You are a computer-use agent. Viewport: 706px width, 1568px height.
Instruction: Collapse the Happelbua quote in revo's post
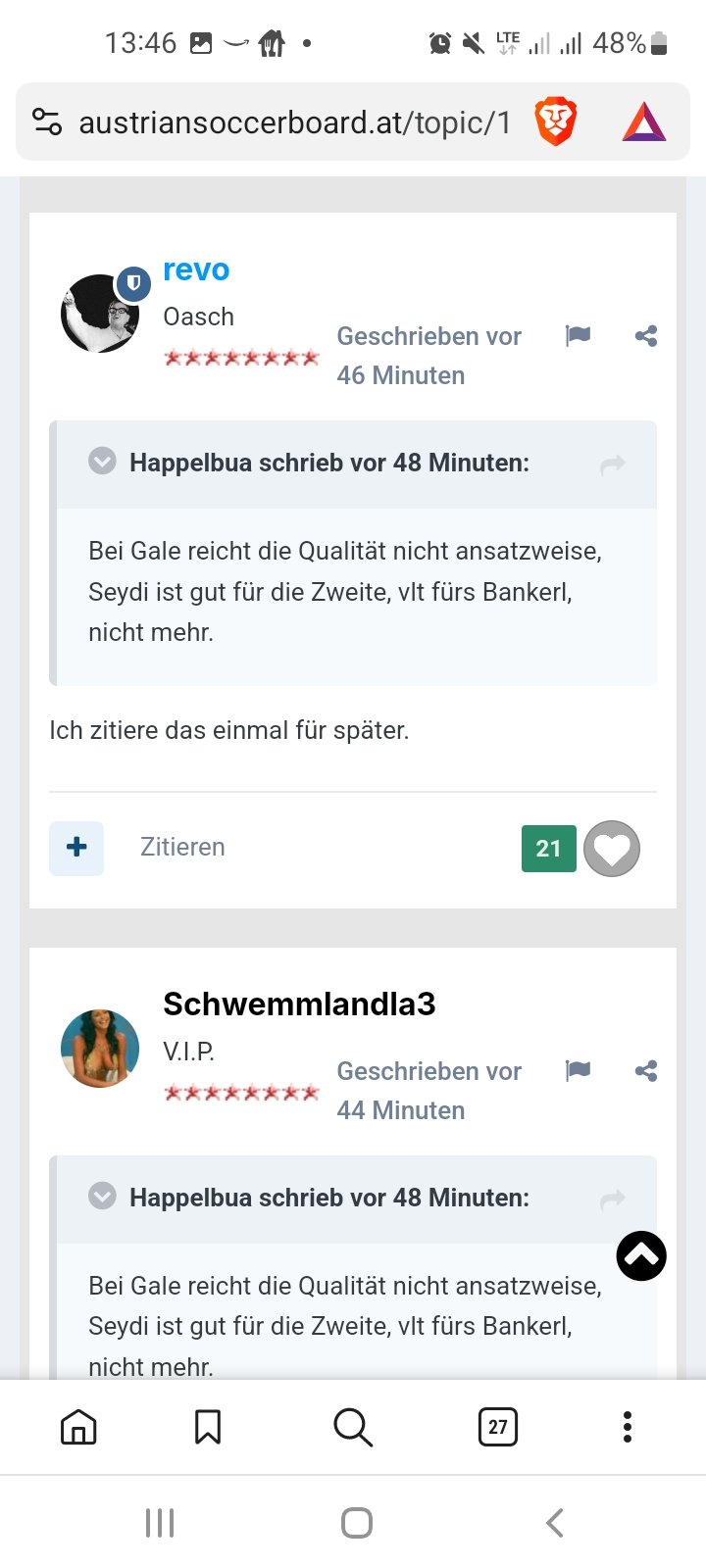pos(102,462)
